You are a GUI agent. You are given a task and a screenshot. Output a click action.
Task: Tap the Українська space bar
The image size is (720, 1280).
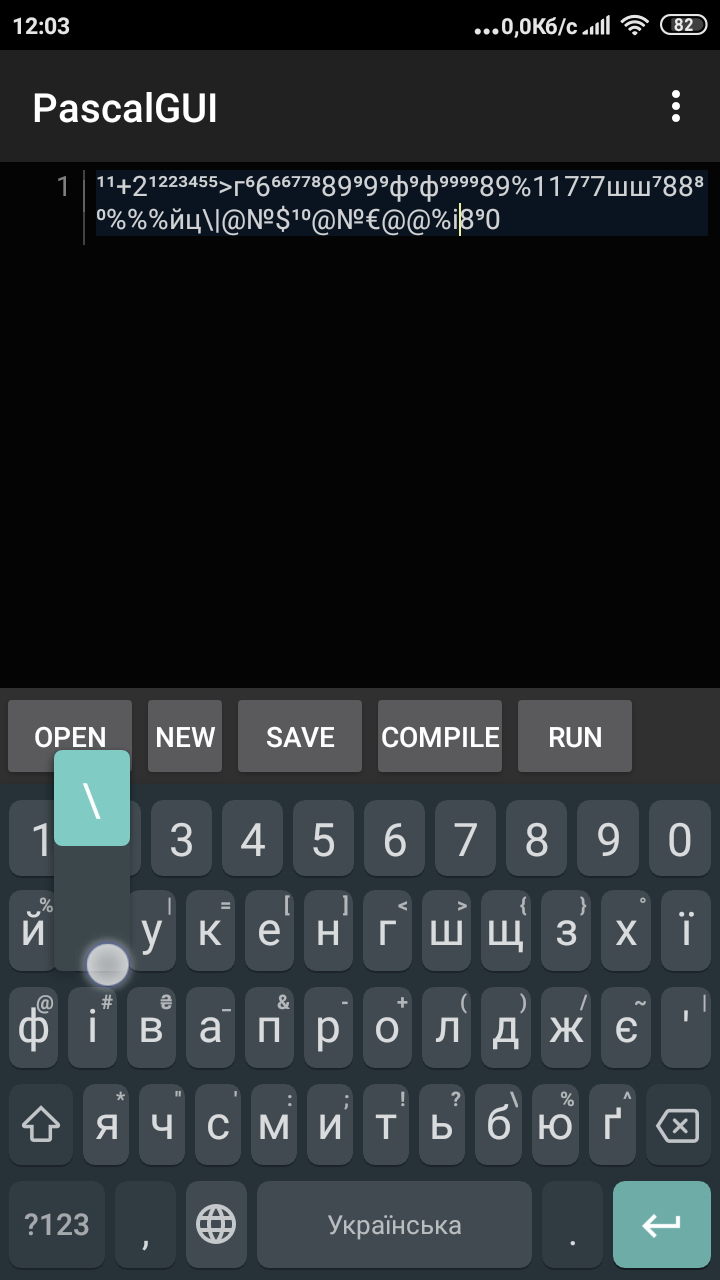coord(394,1224)
